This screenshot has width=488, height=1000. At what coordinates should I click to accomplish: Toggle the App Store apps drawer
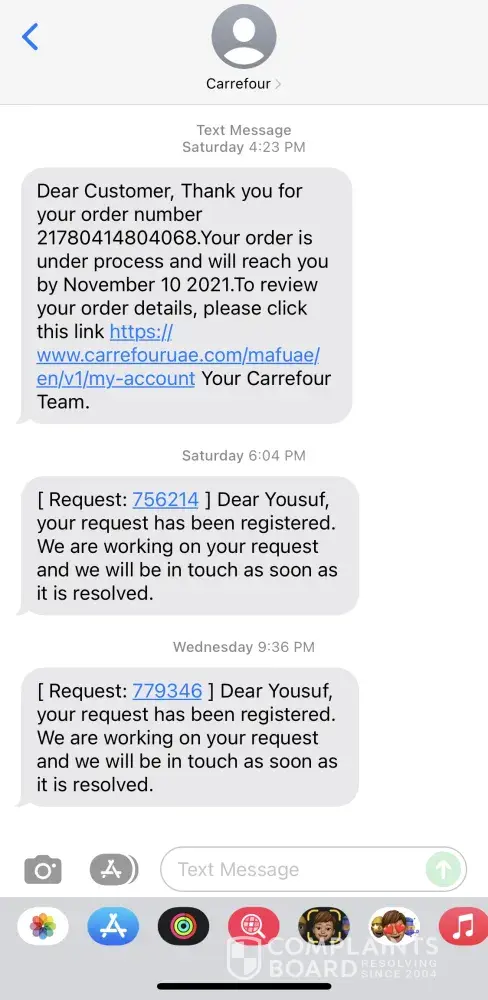(x=114, y=869)
